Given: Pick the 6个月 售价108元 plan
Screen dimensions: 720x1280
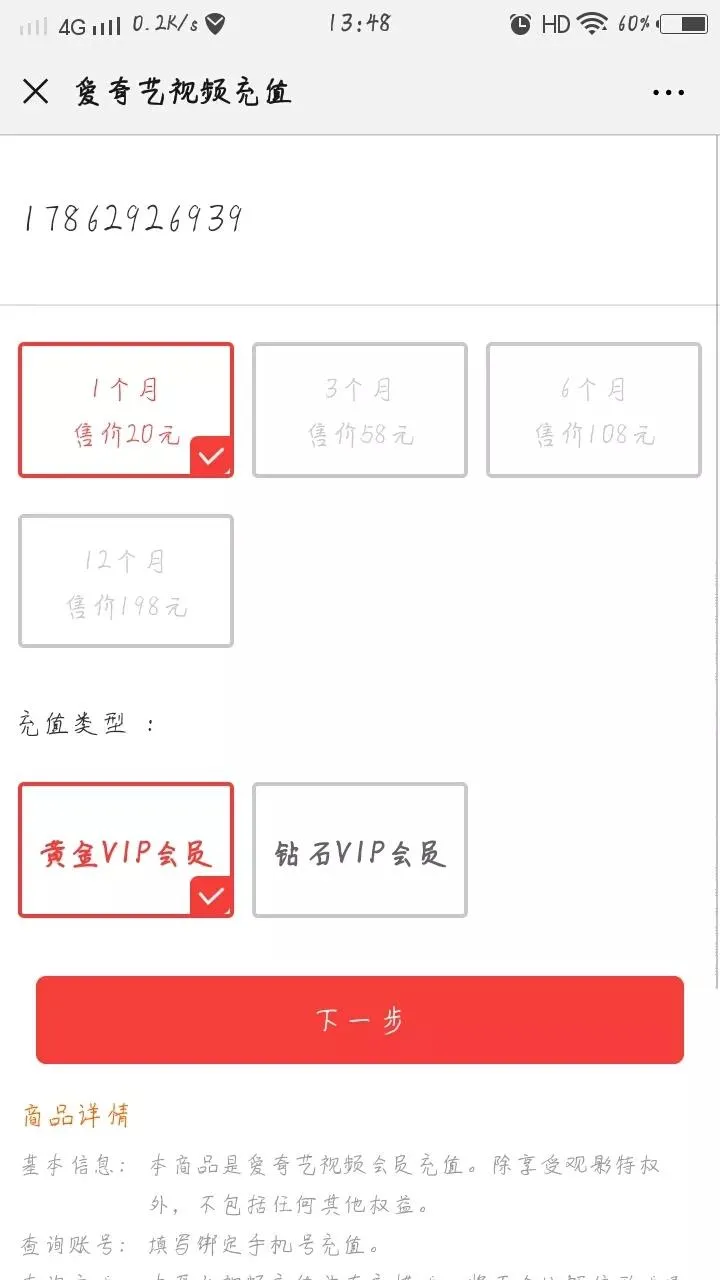Looking at the screenshot, I should point(594,410).
